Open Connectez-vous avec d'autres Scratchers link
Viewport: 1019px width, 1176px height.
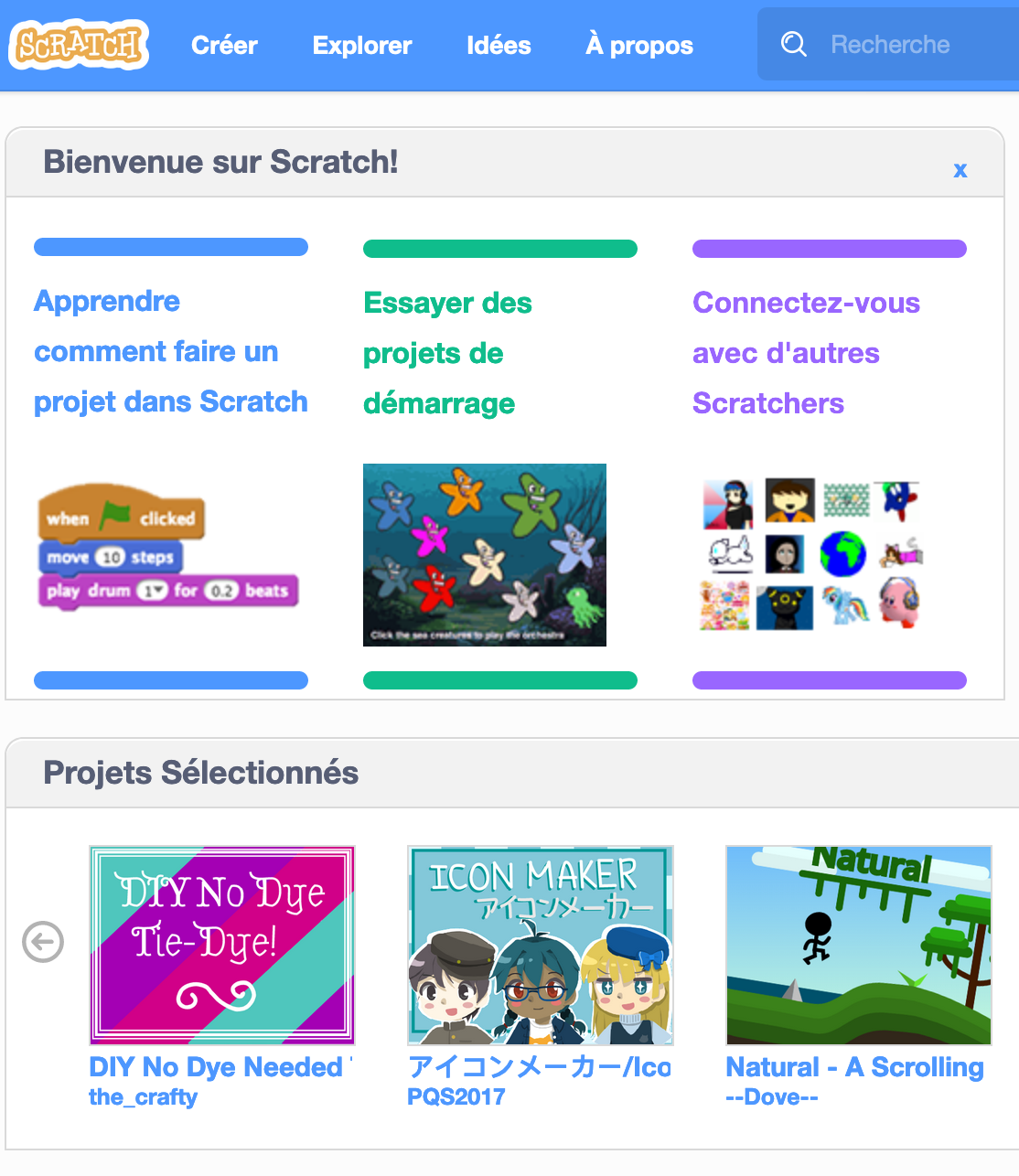tap(806, 353)
